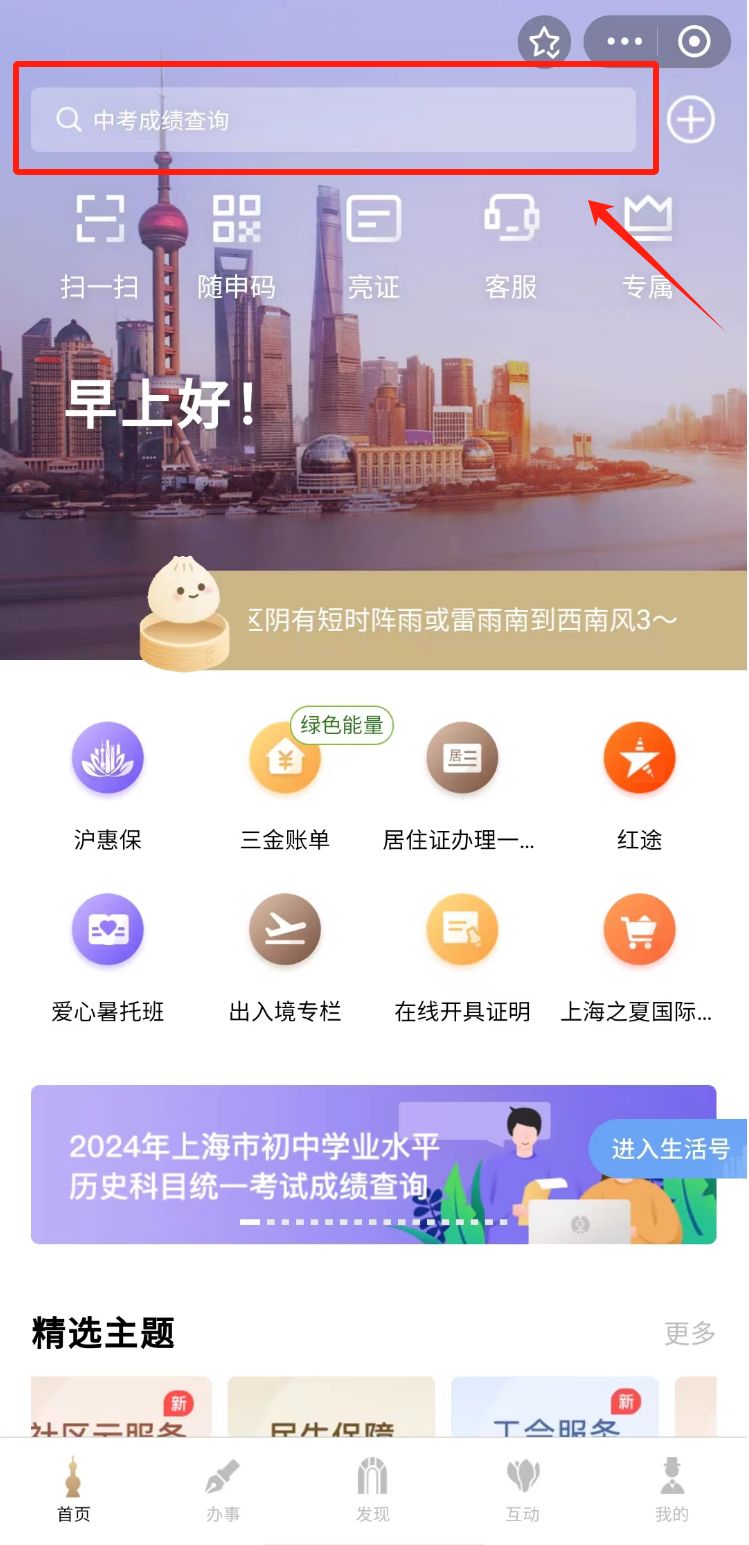Screen dimensions: 749x1545
Task: Open 随申码
Action: tap(236, 246)
